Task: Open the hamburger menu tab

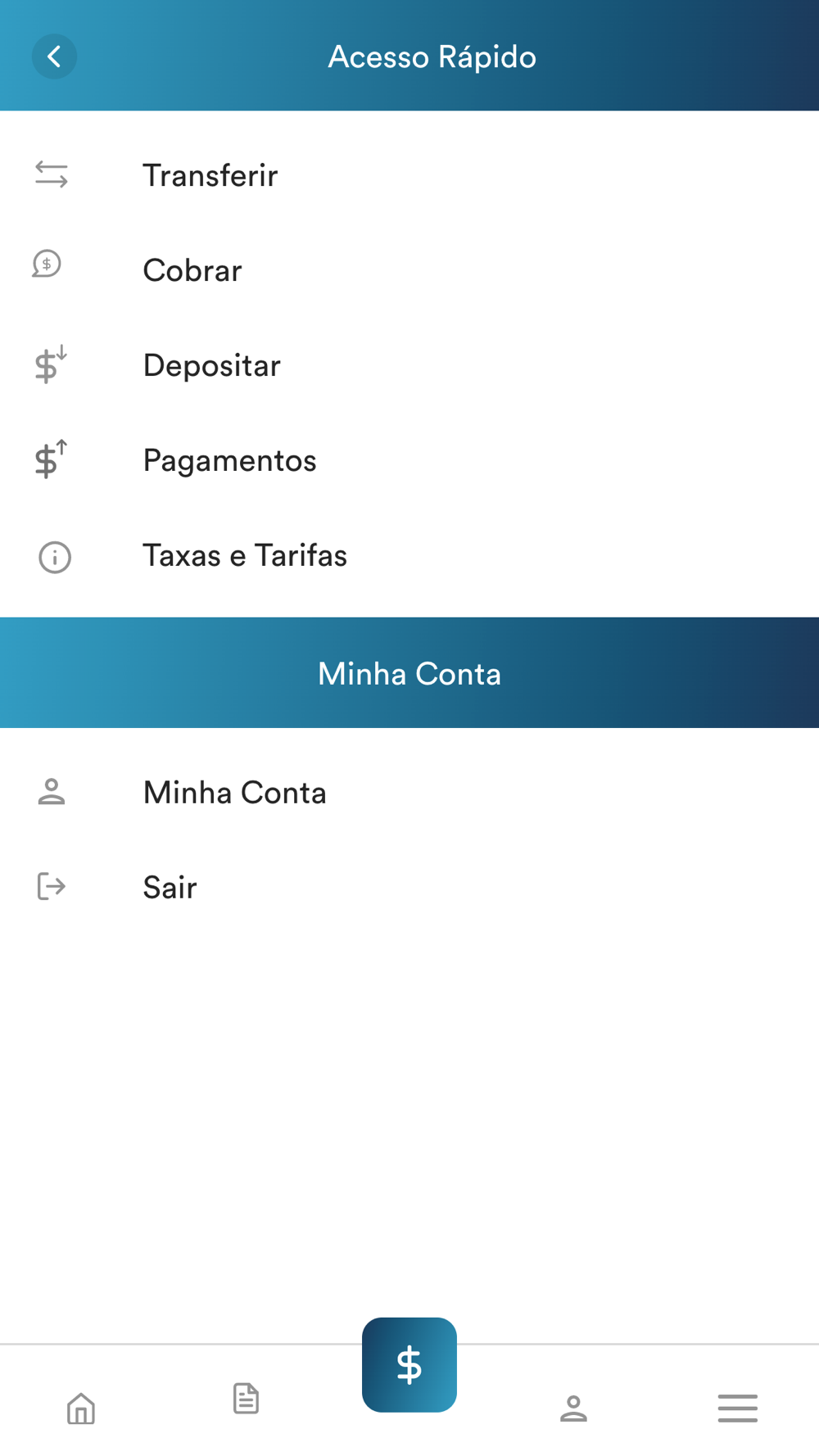Action: [738, 1409]
